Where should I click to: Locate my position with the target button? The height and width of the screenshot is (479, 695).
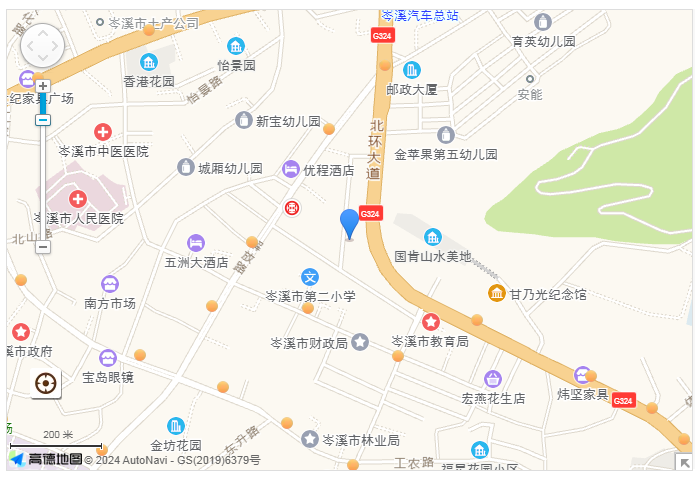[x=45, y=383]
